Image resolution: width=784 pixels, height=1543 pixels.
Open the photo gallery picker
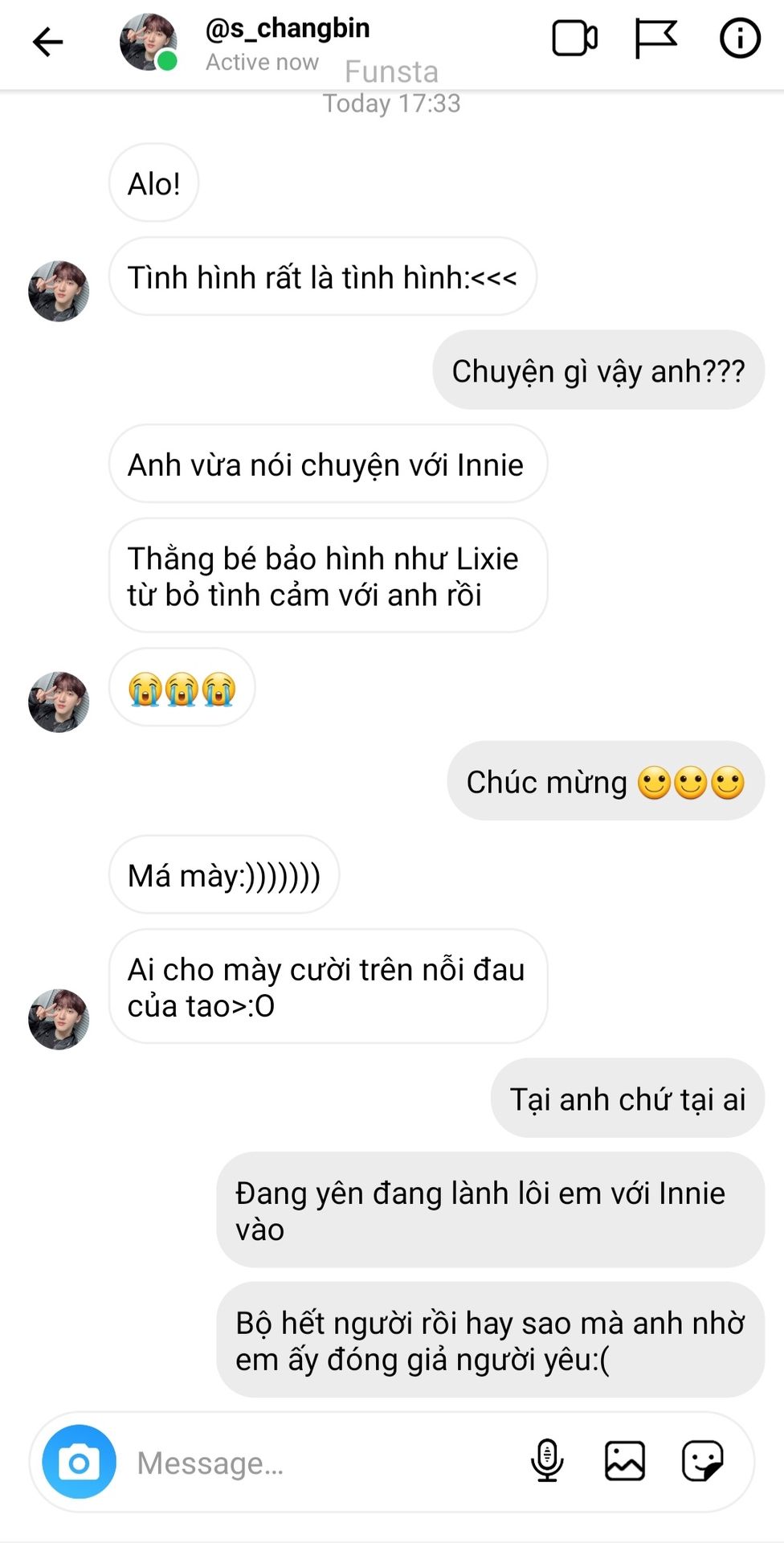[x=624, y=1460]
